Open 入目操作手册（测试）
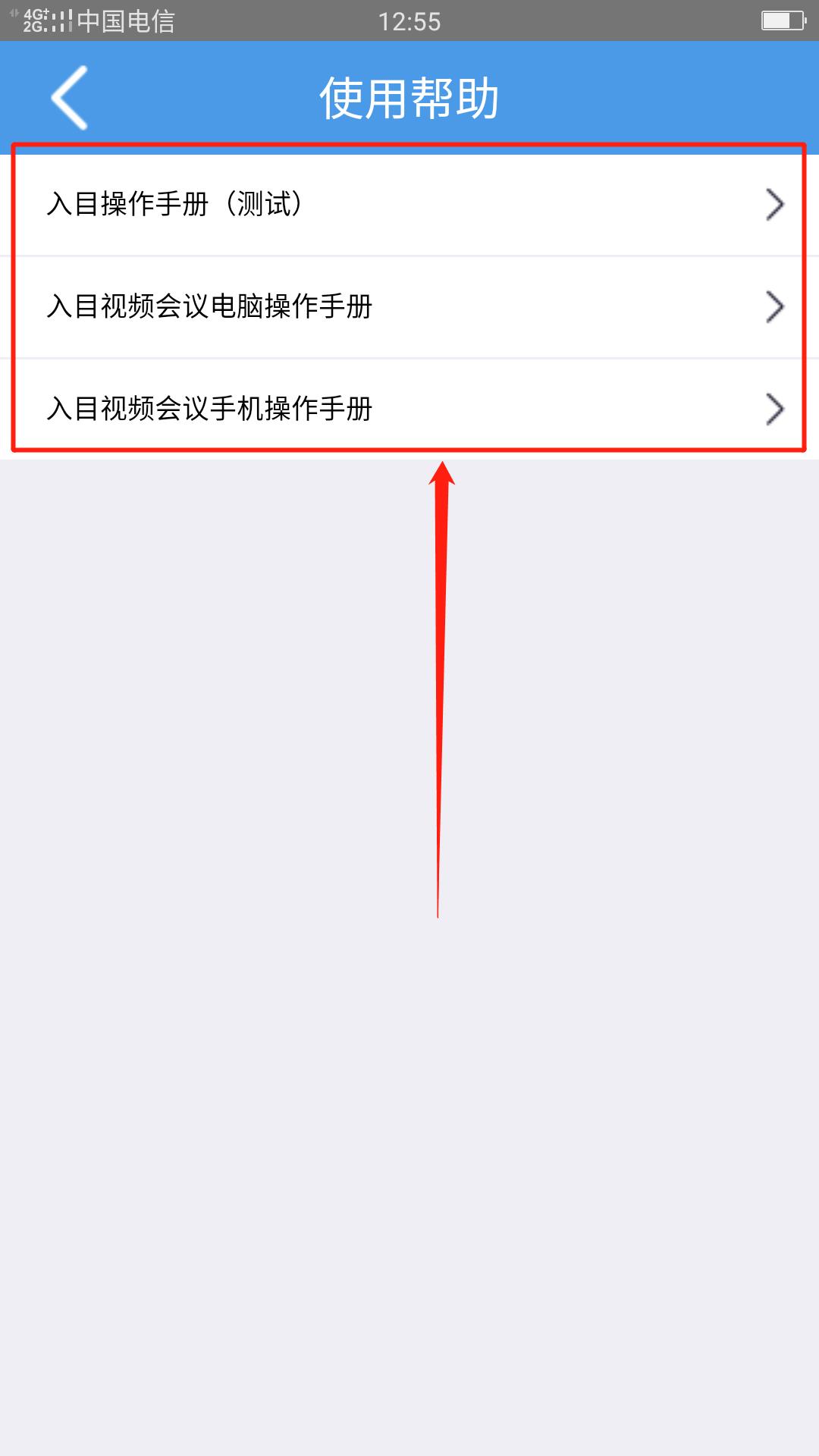The width and height of the screenshot is (819, 1456). click(x=409, y=204)
